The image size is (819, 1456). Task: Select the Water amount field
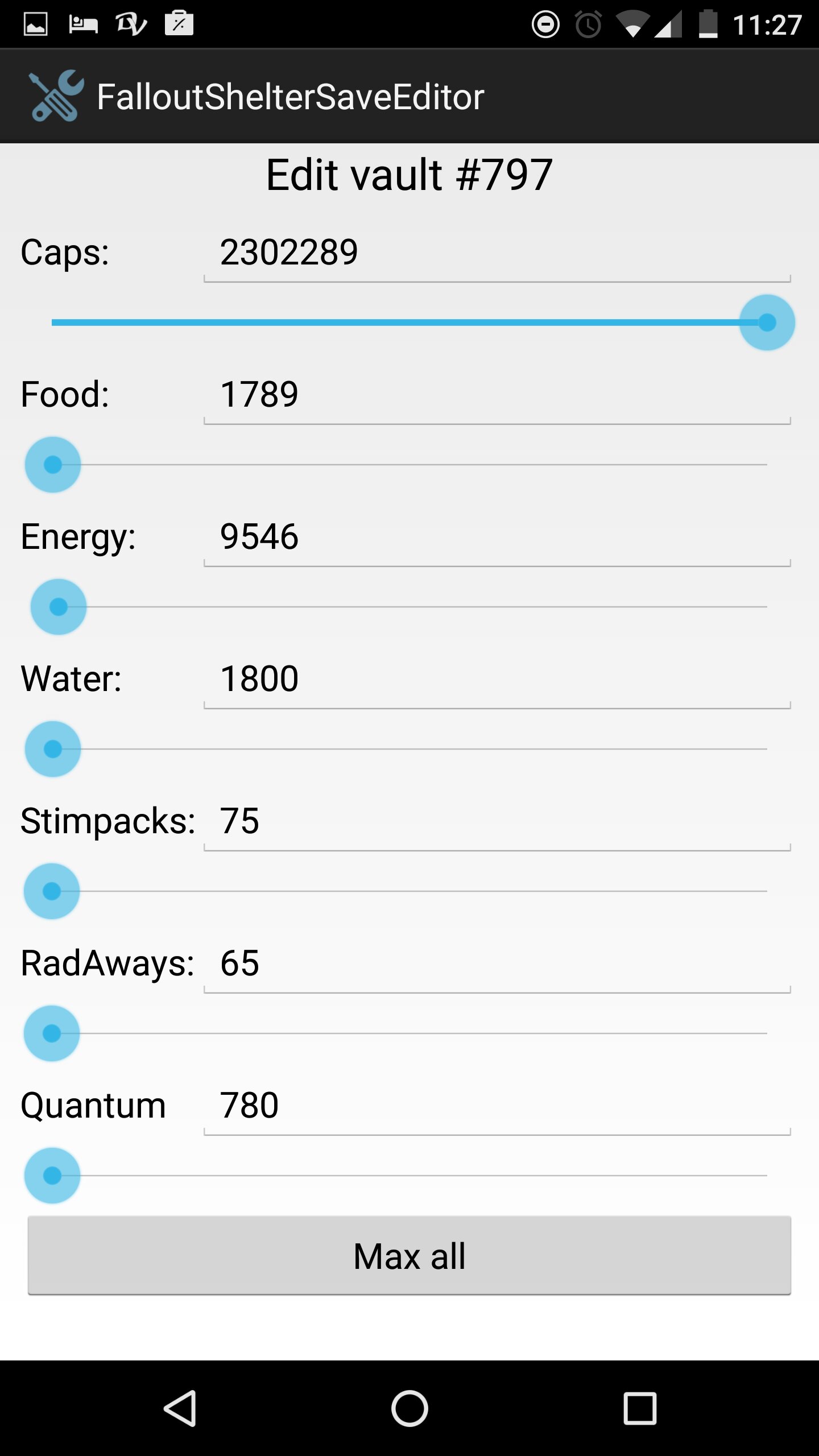click(497, 679)
